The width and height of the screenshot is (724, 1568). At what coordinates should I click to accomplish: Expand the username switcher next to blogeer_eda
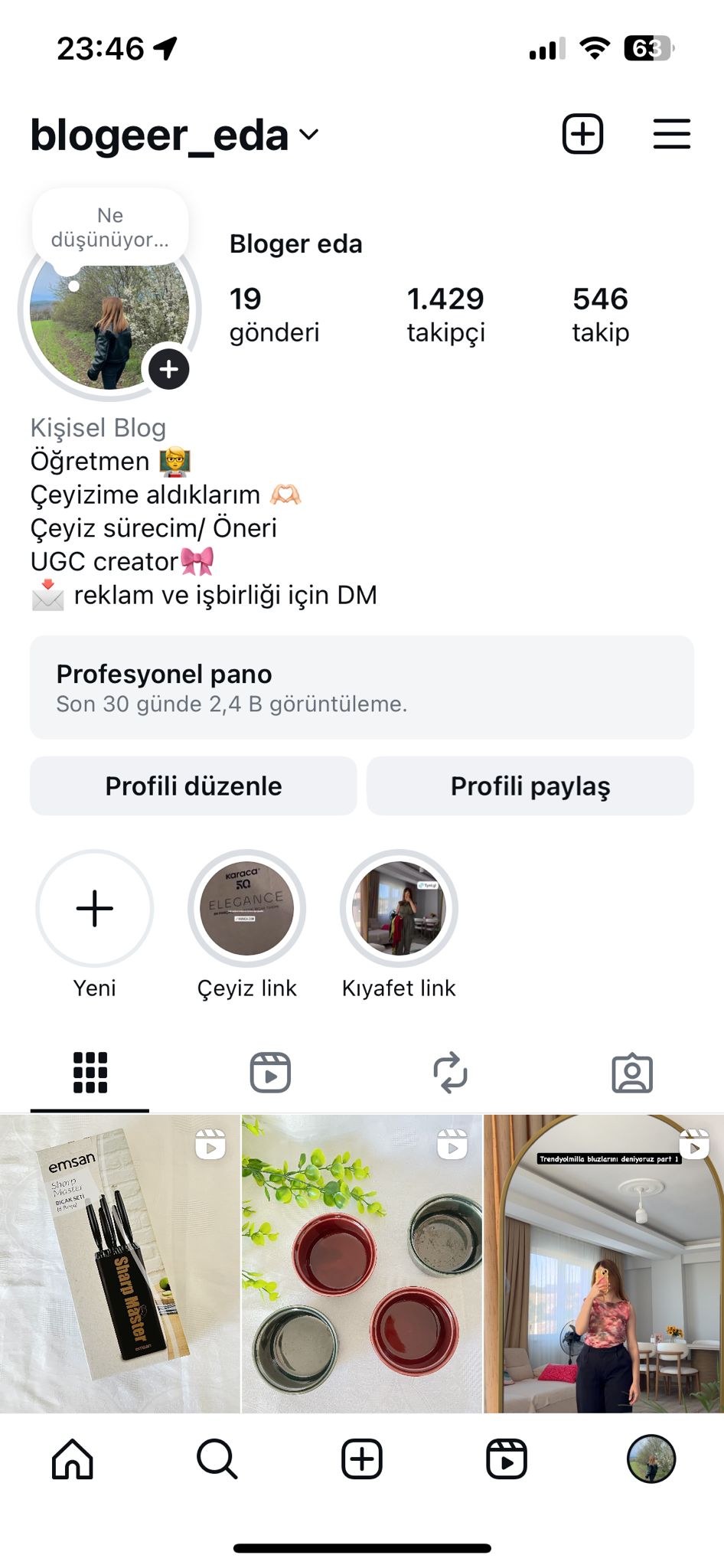click(x=309, y=136)
